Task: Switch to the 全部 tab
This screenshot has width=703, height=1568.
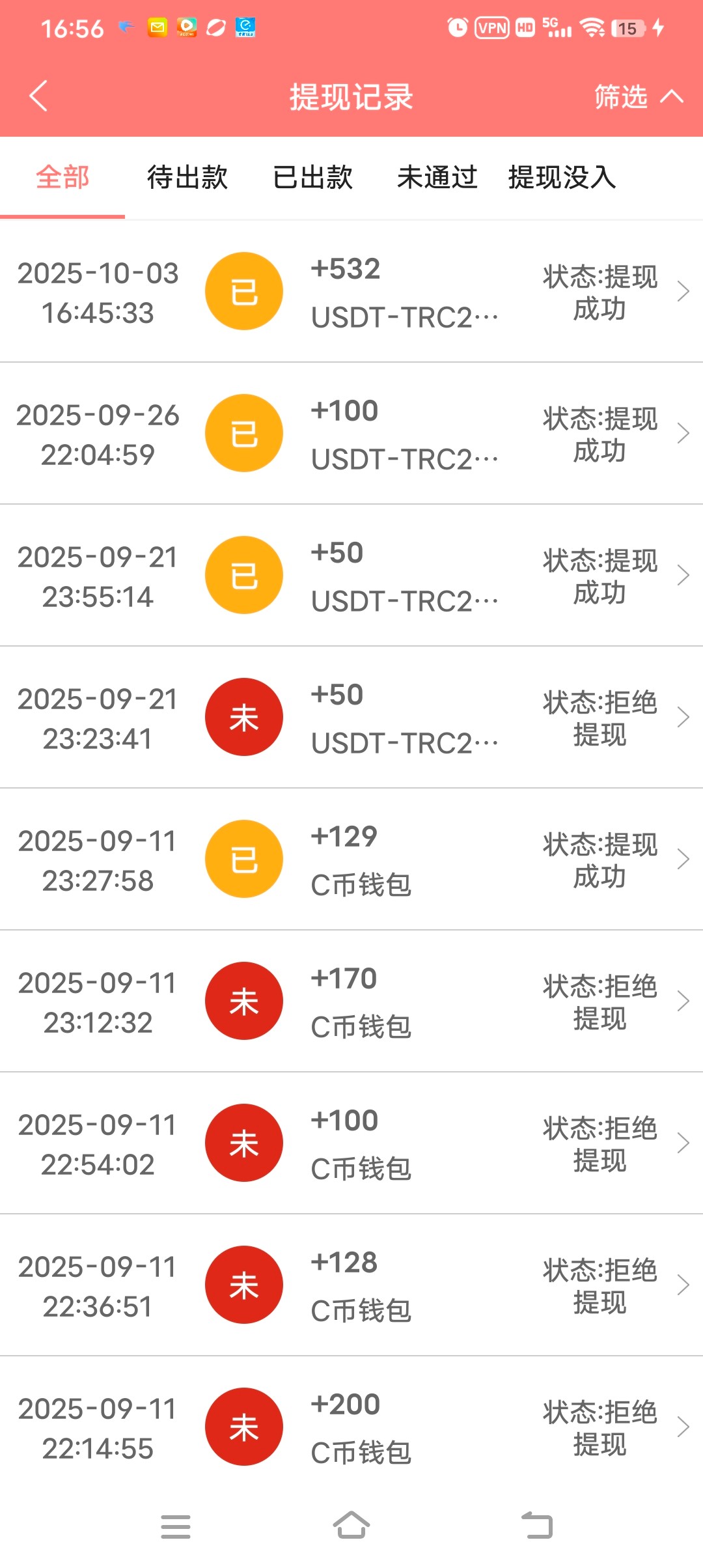Action: click(62, 177)
